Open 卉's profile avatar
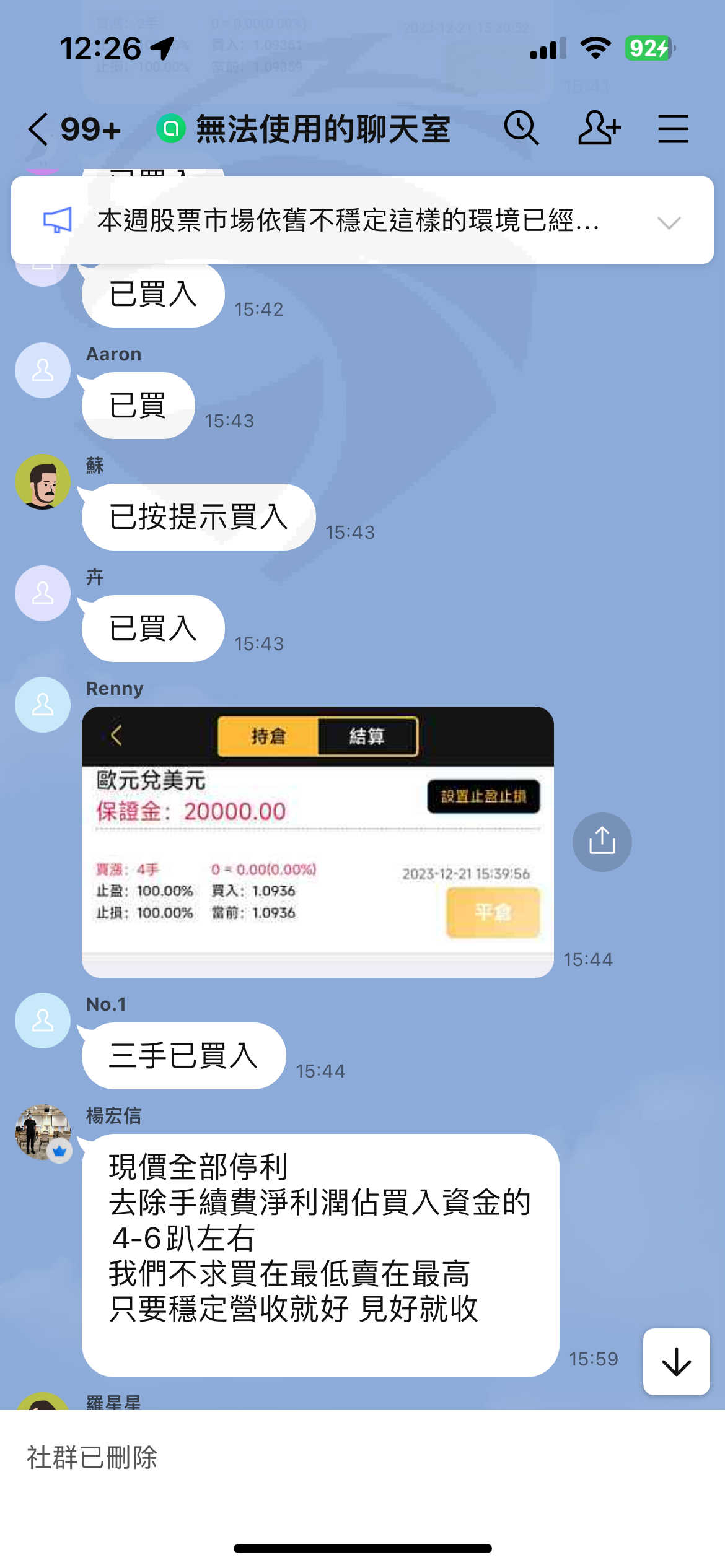This screenshot has height=1568, width=725. (43, 593)
